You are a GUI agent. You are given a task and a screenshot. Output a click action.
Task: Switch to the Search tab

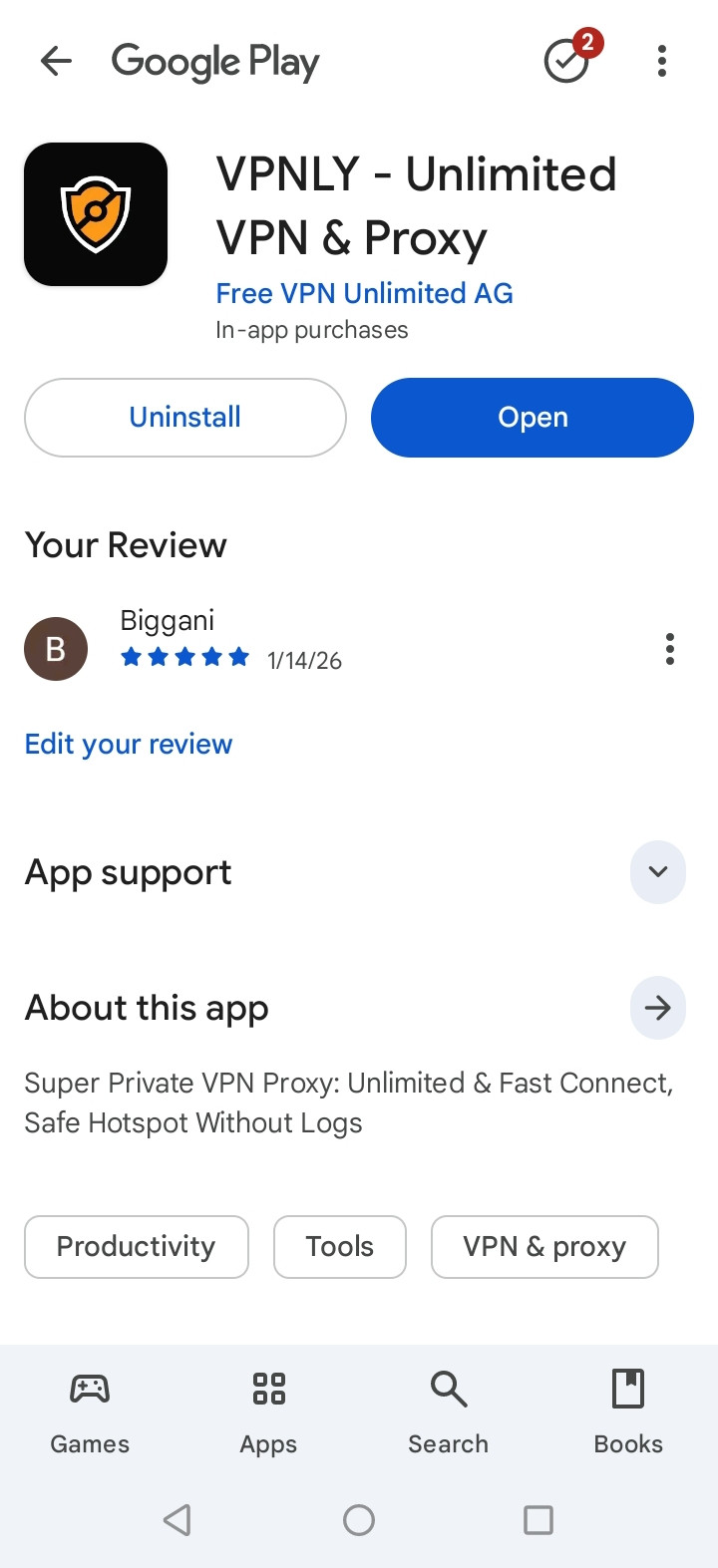click(449, 1412)
